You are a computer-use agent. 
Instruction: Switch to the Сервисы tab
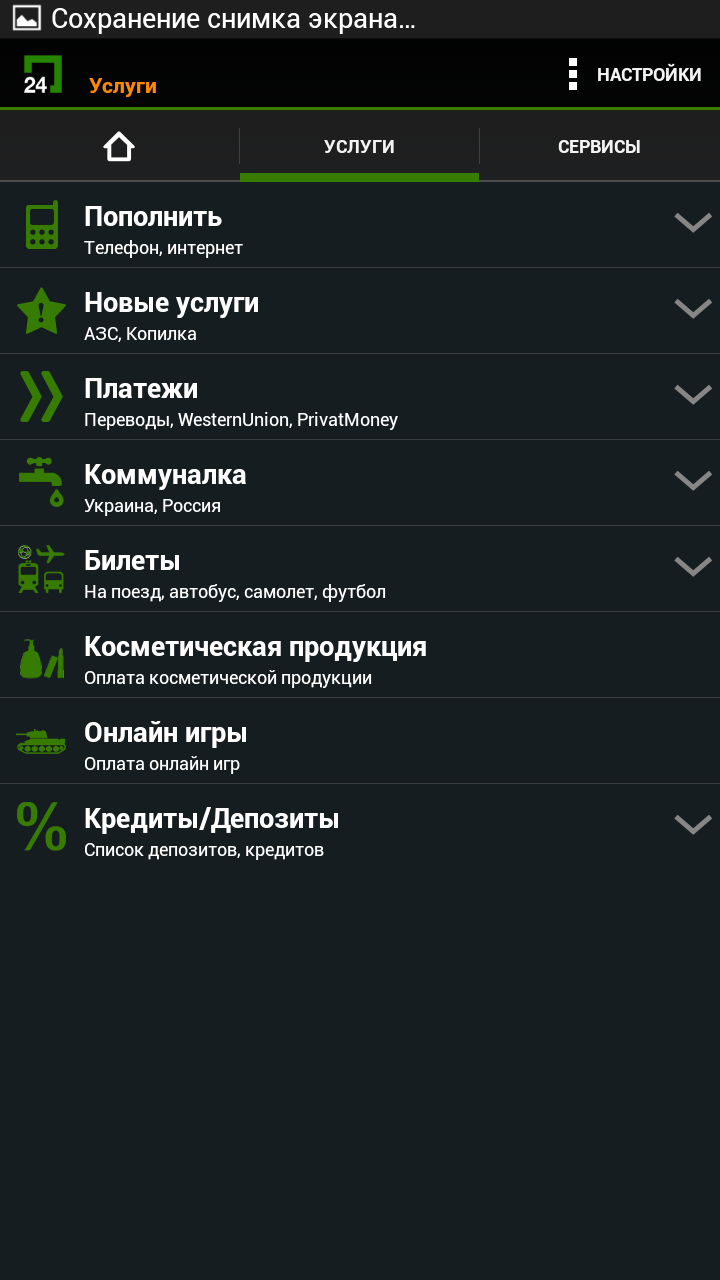599,146
